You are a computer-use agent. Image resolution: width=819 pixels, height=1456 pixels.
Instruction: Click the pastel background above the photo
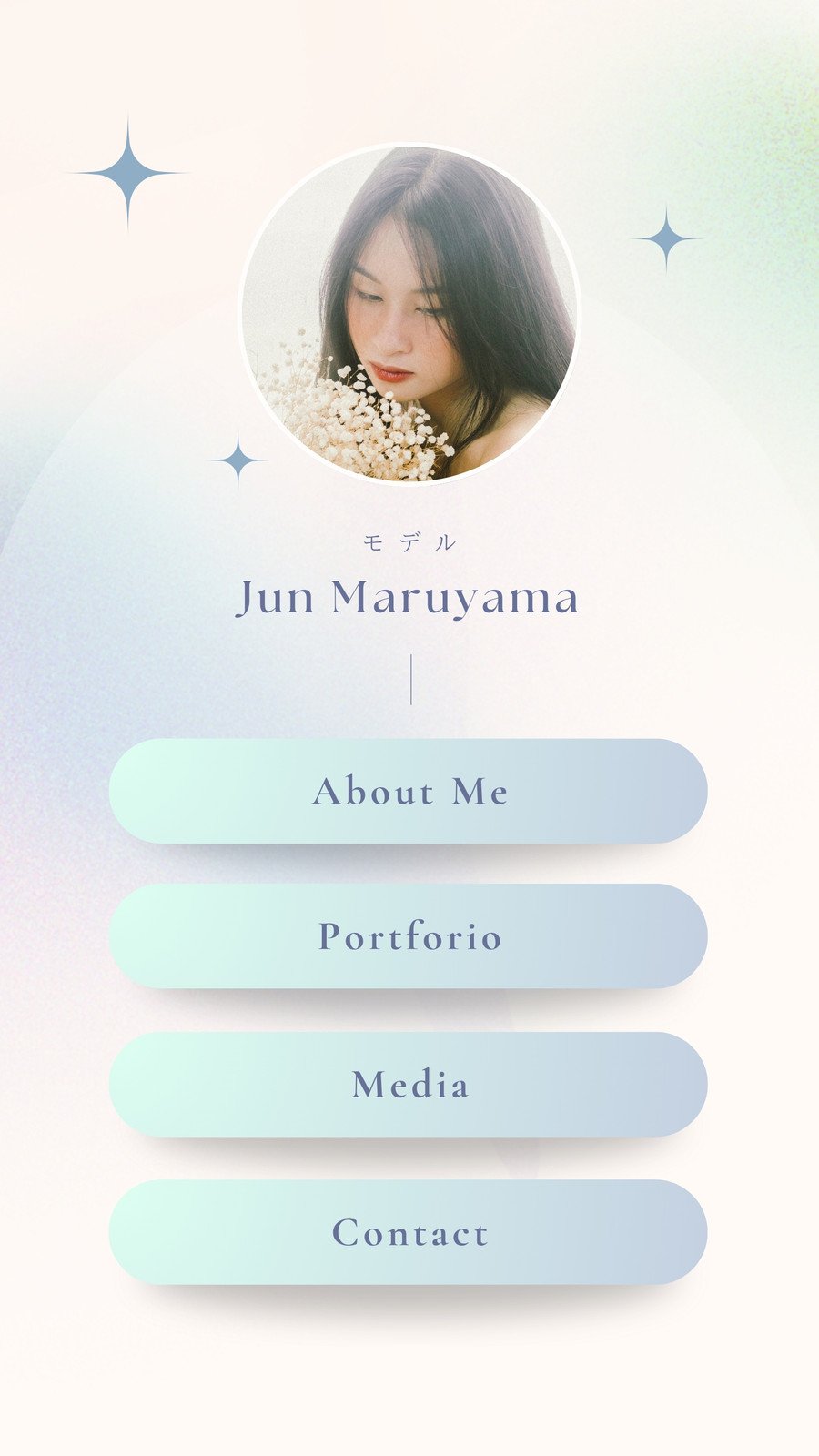coord(409,73)
